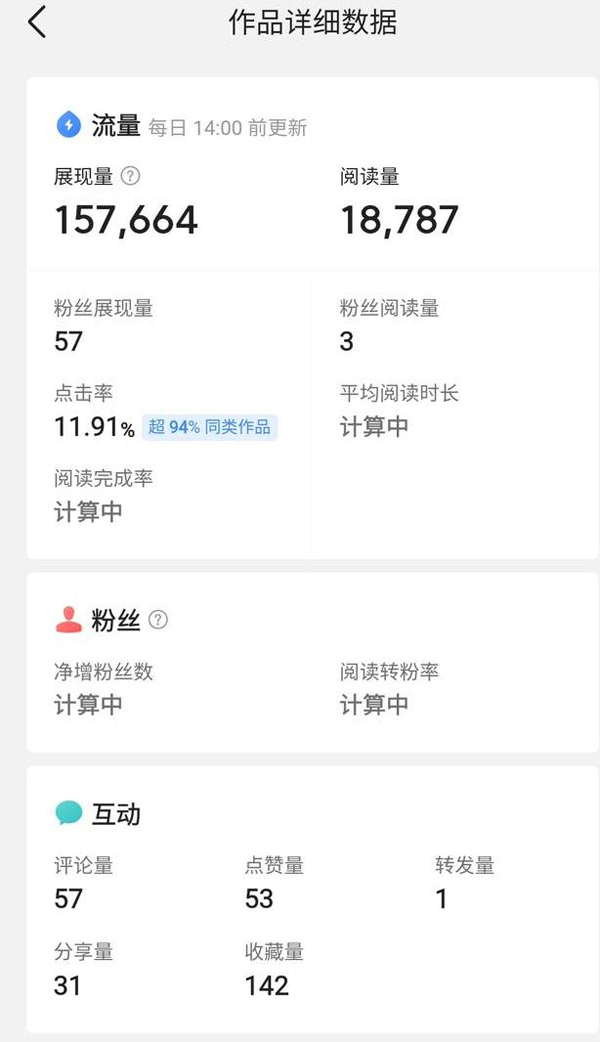Open the help icon beside 展现量
Screen dimensions: 600x1042
click(x=130, y=176)
